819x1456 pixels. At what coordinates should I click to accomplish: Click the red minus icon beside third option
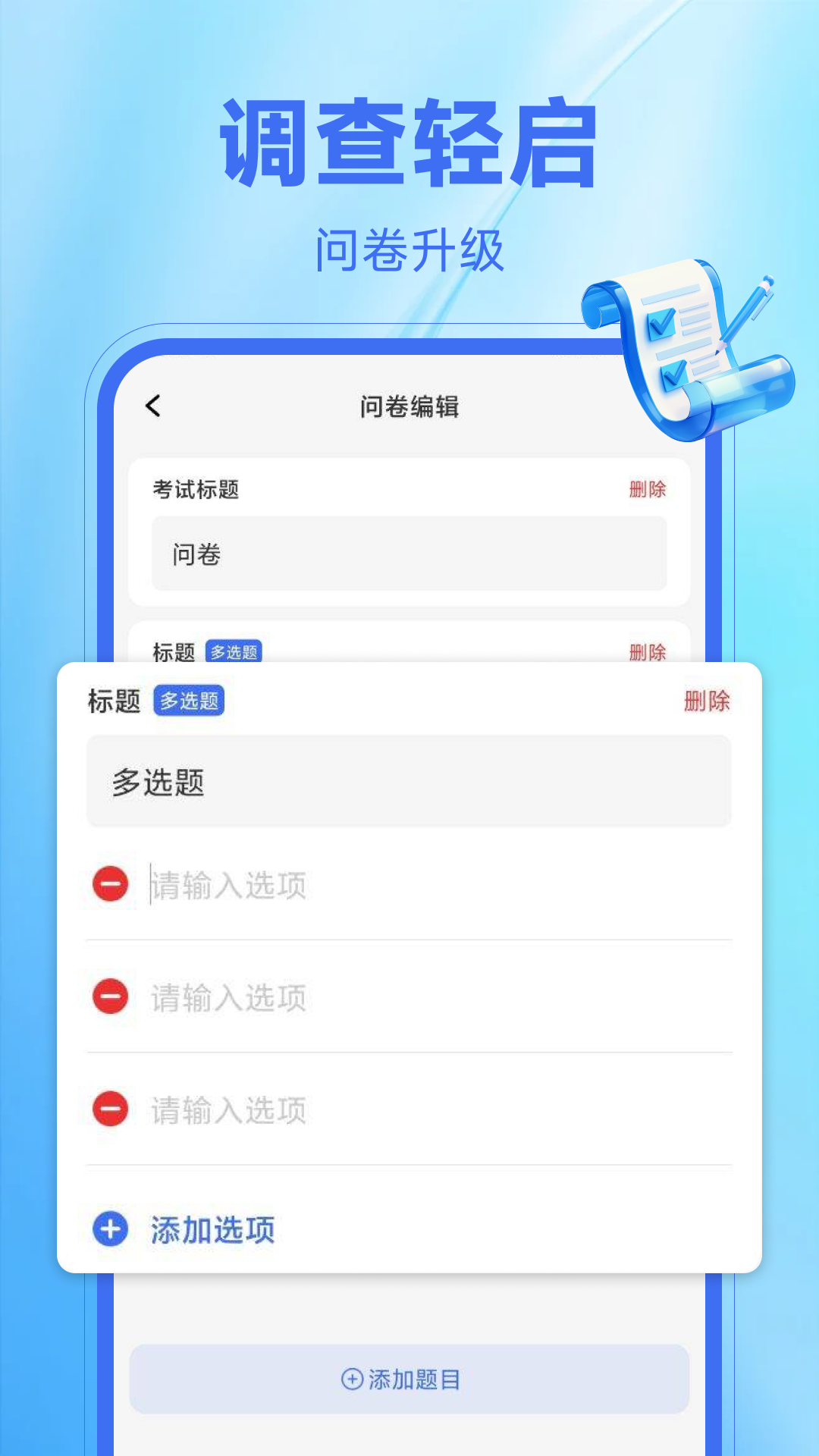[x=111, y=1110]
